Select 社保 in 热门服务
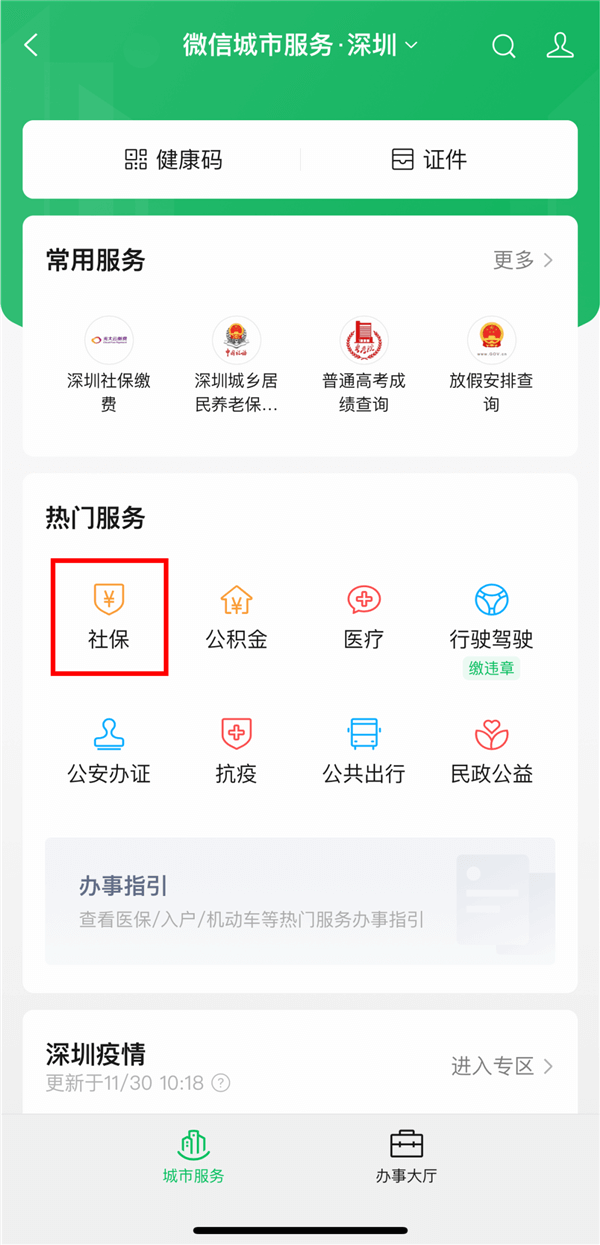This screenshot has width=600, height=1245. [x=108, y=617]
